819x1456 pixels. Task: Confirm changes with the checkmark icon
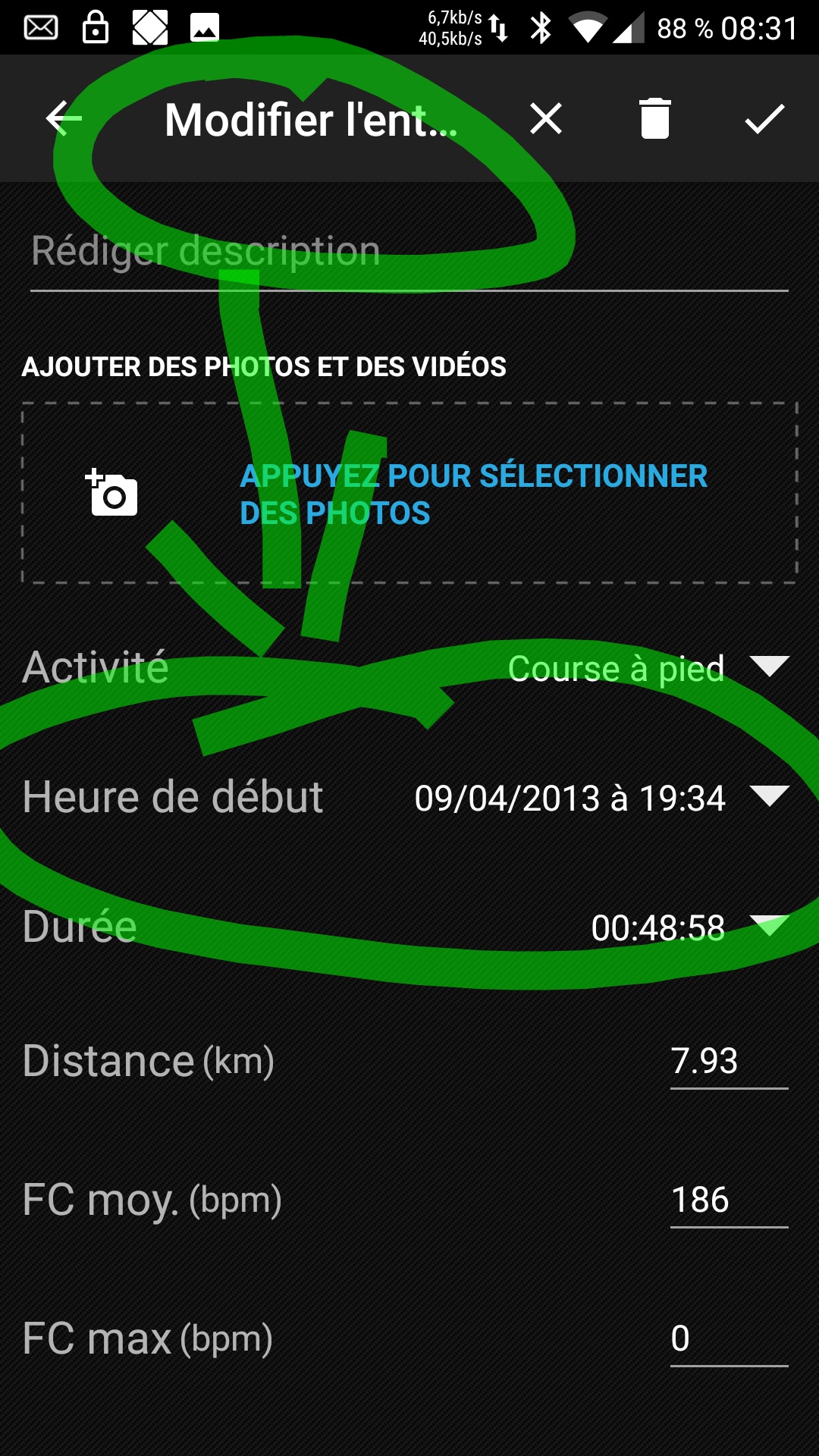(764, 119)
